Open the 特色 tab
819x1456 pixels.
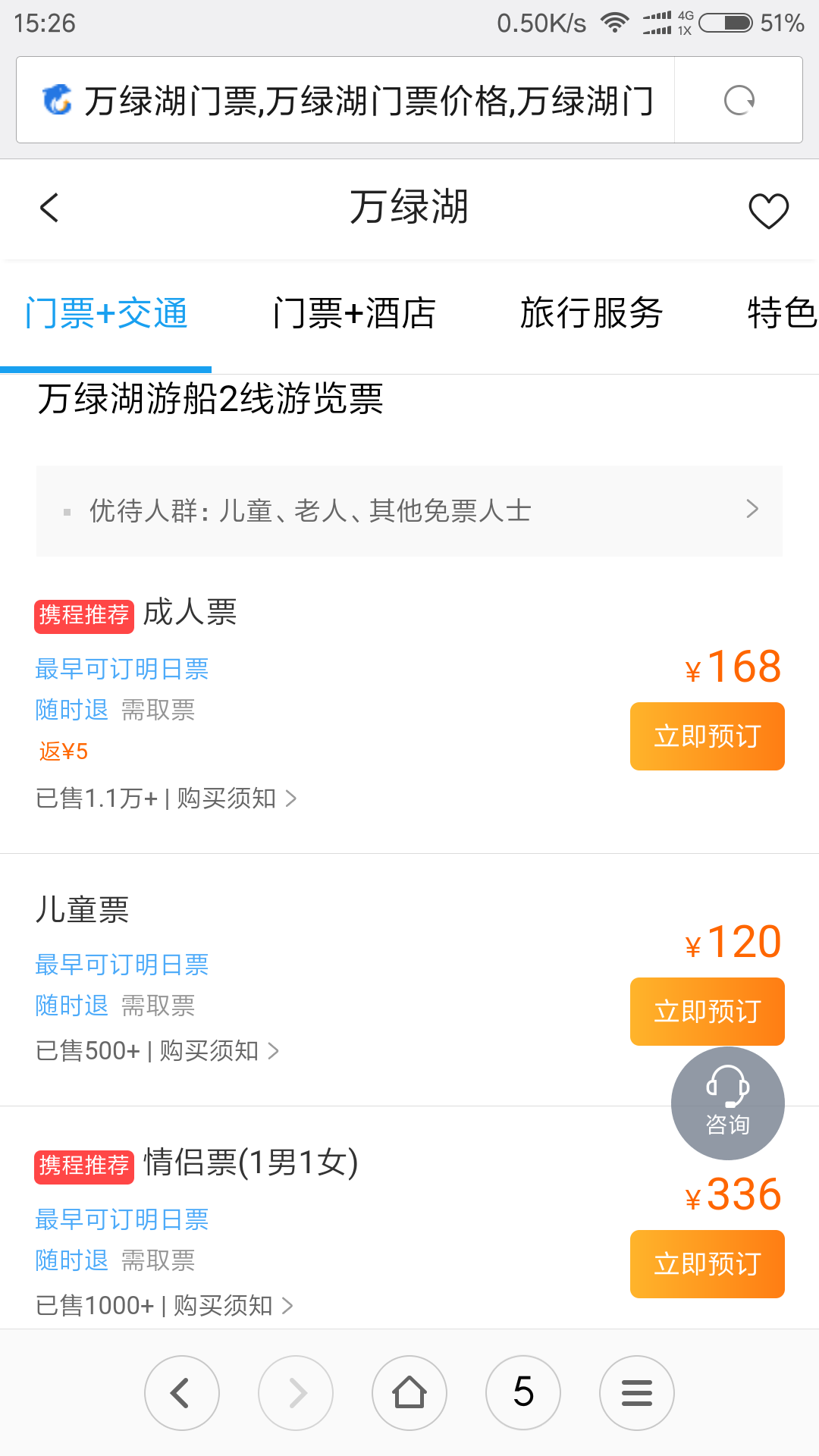click(x=781, y=314)
